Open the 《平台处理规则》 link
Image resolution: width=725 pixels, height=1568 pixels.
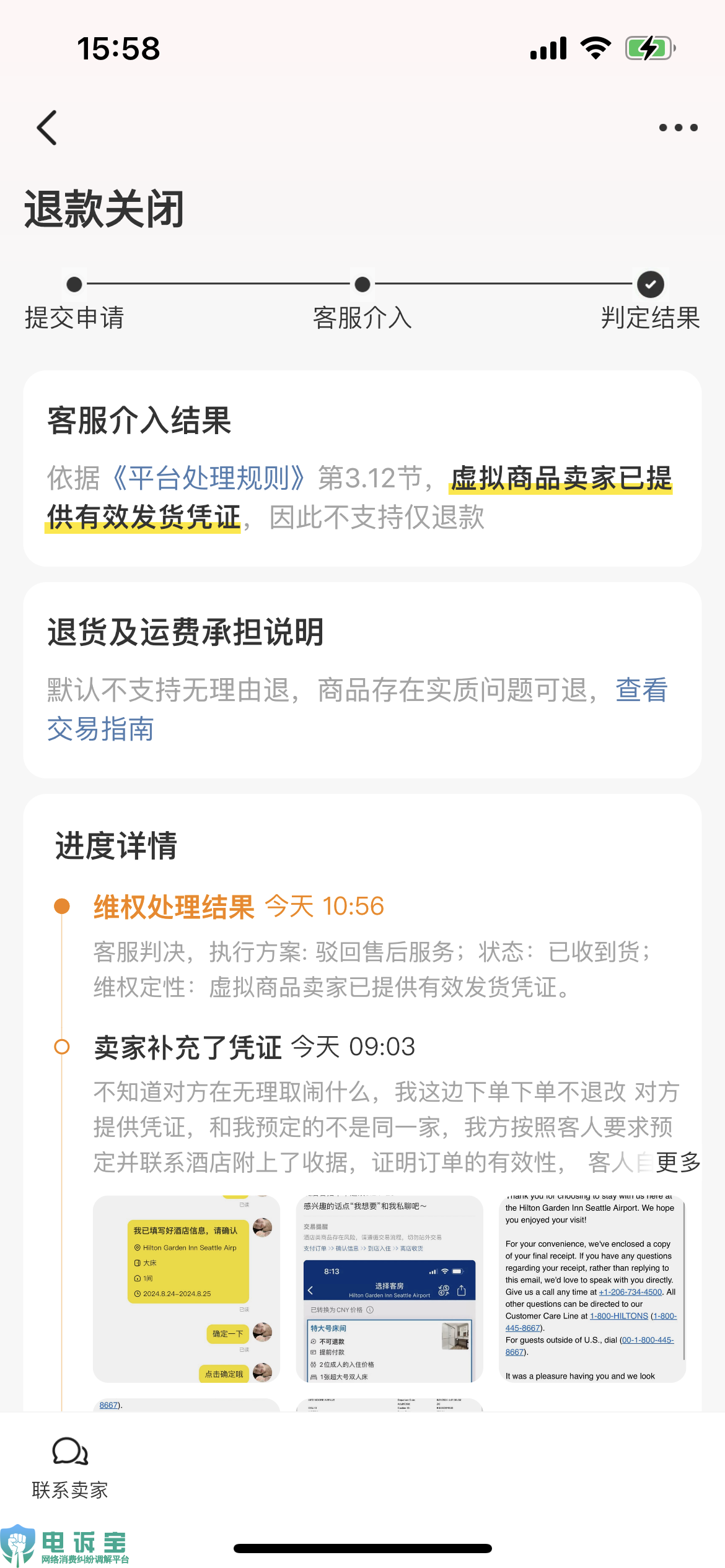[208, 478]
